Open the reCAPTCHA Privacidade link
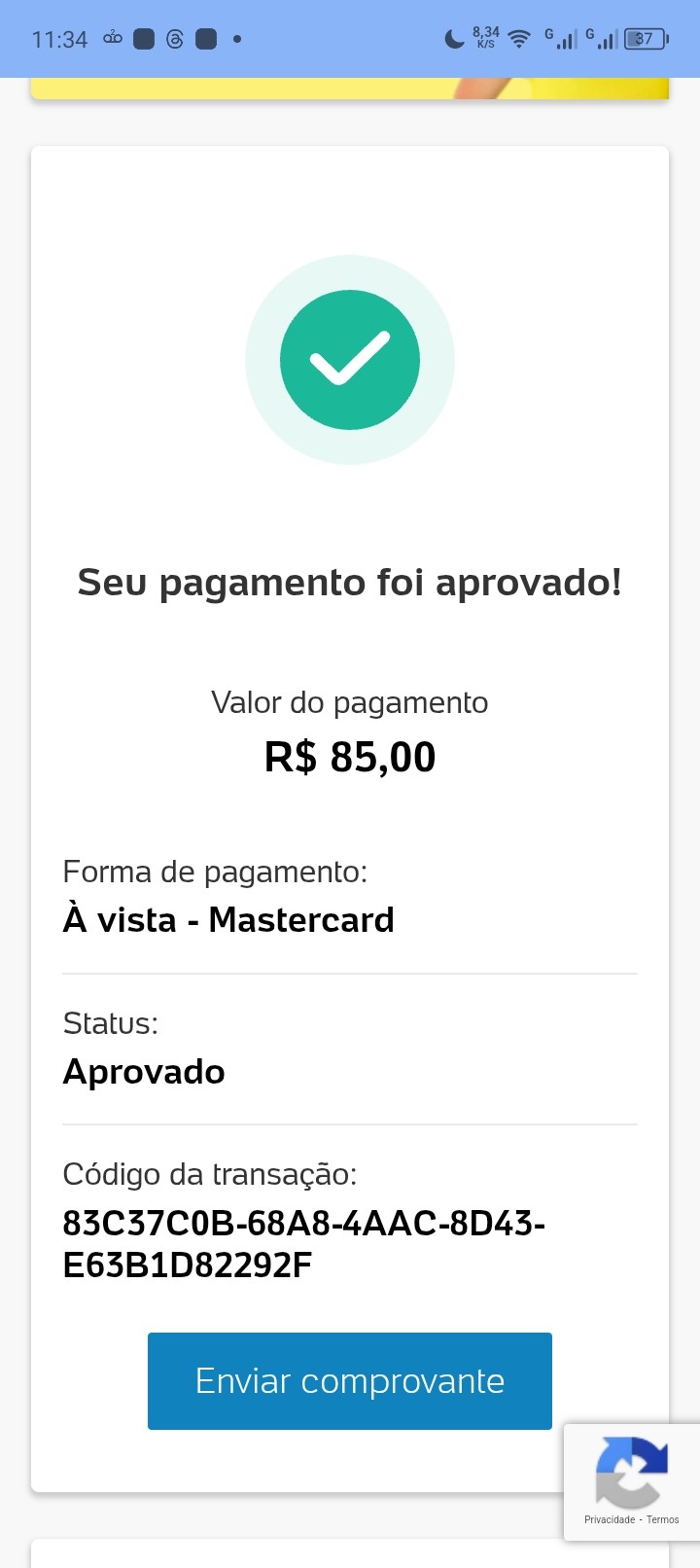Viewport: 700px width, 1568px height. pos(610,1519)
